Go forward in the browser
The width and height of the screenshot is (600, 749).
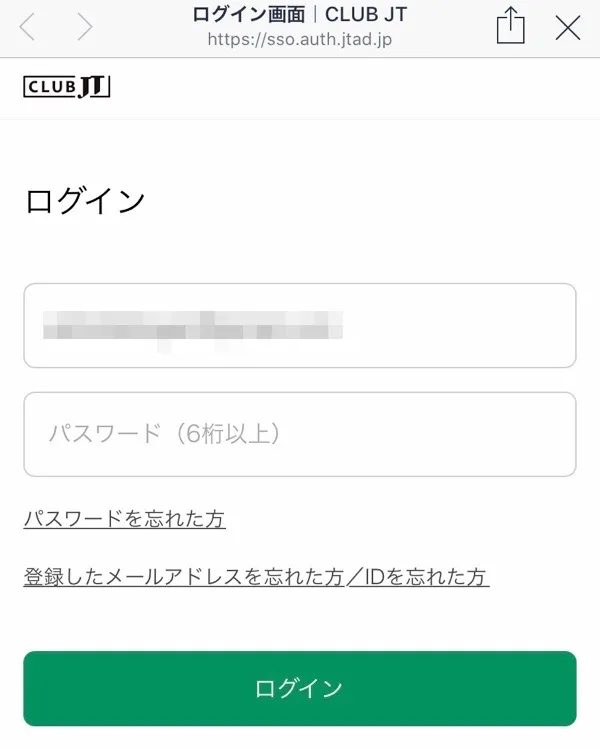point(84,27)
